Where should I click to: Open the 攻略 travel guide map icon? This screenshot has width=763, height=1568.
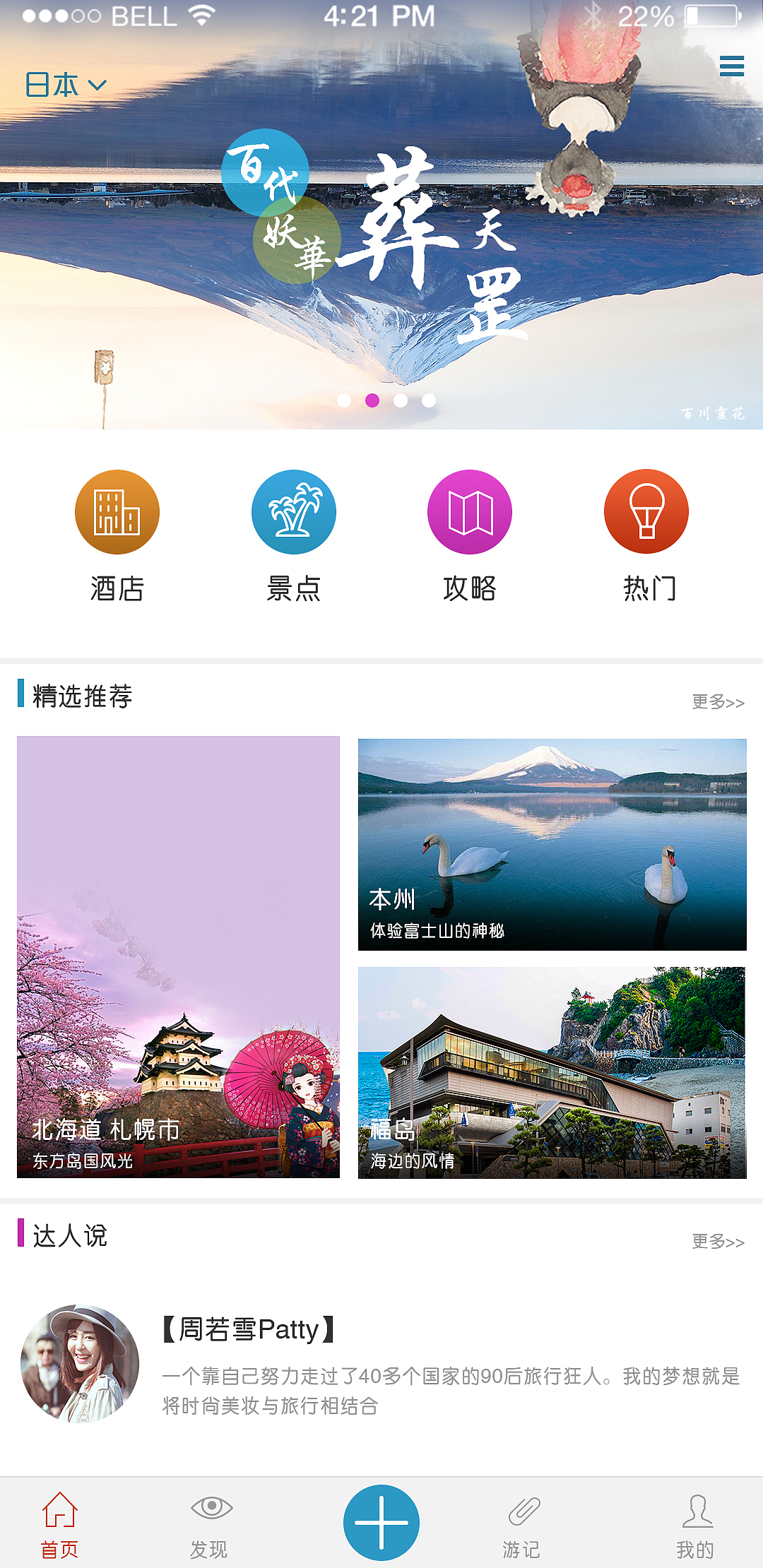[x=471, y=512]
